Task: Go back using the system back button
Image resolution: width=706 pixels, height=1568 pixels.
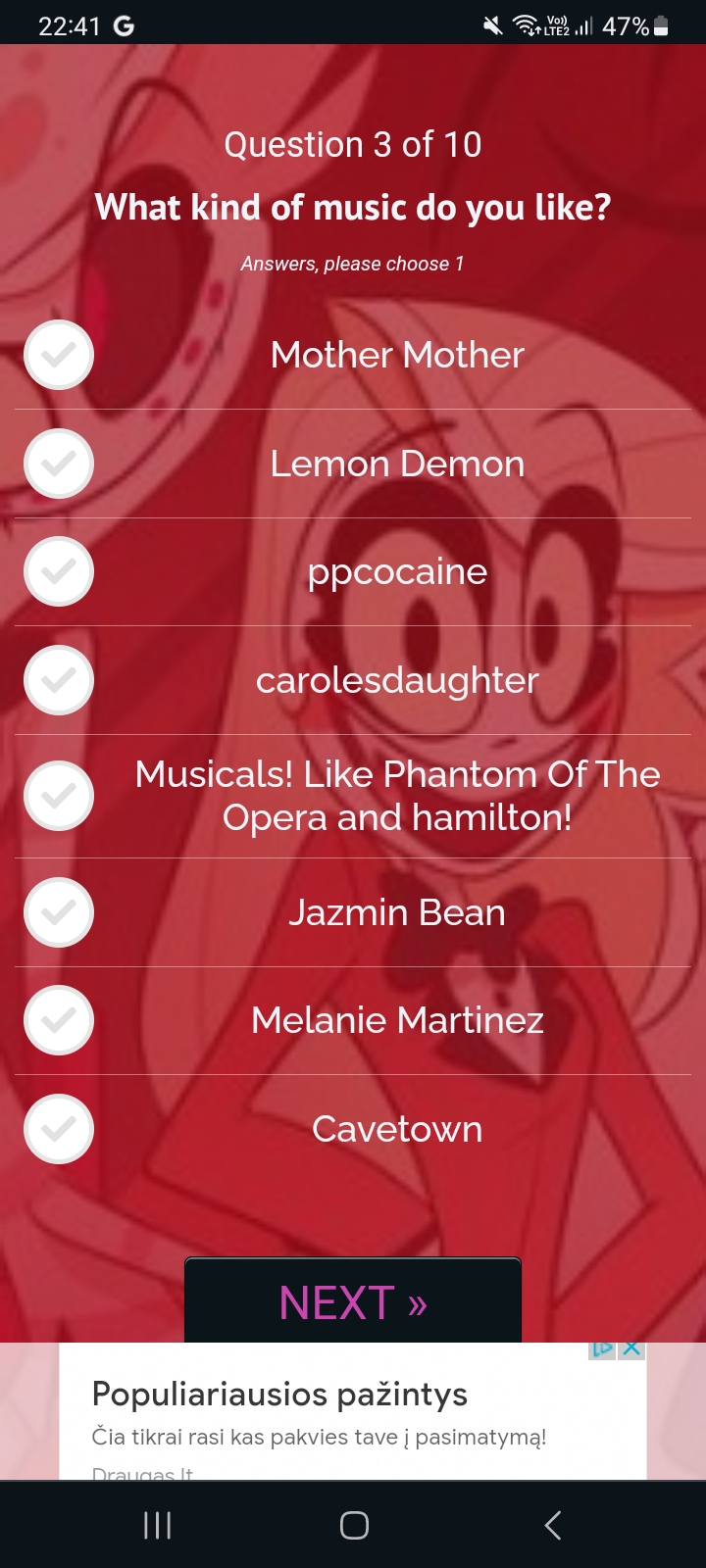Action: click(553, 1525)
